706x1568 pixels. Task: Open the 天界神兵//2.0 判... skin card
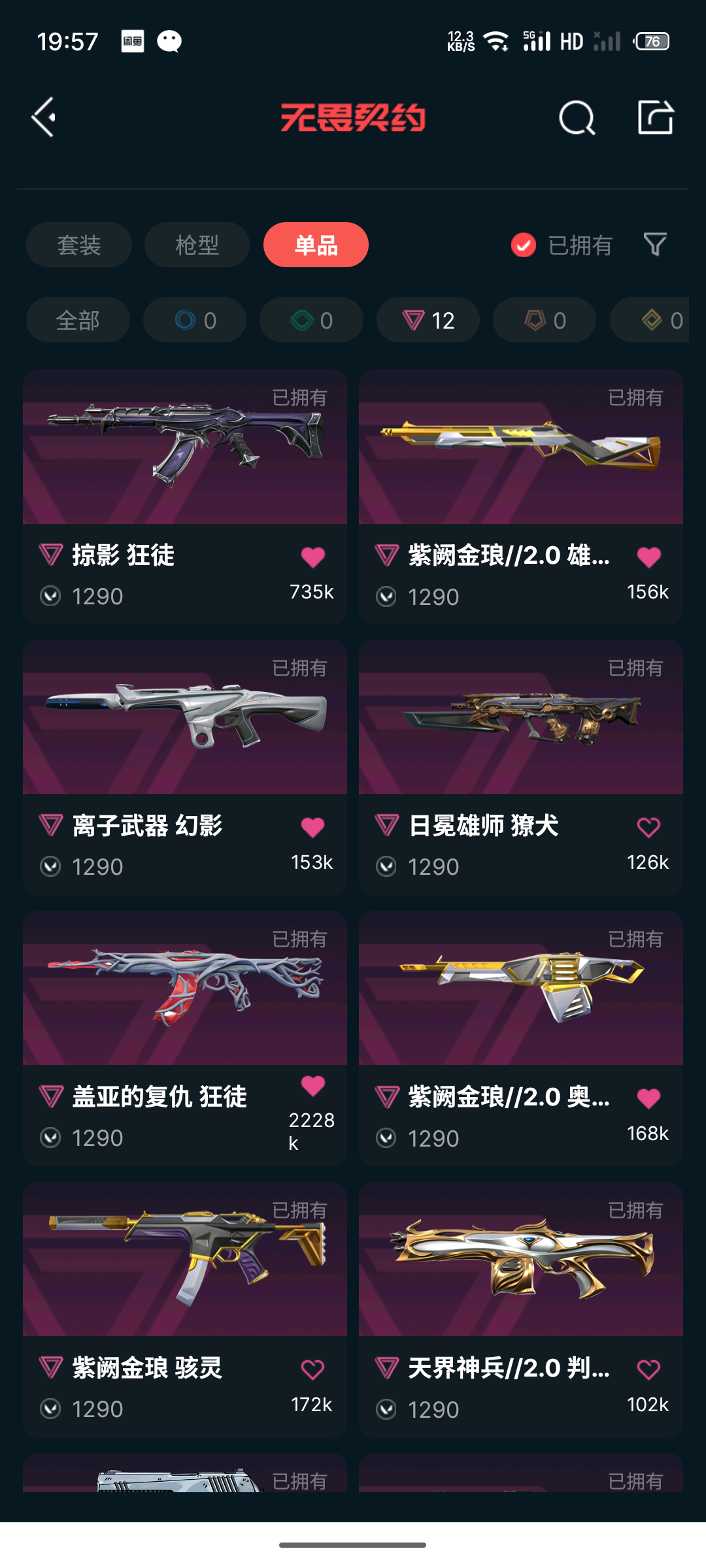[521, 1309]
